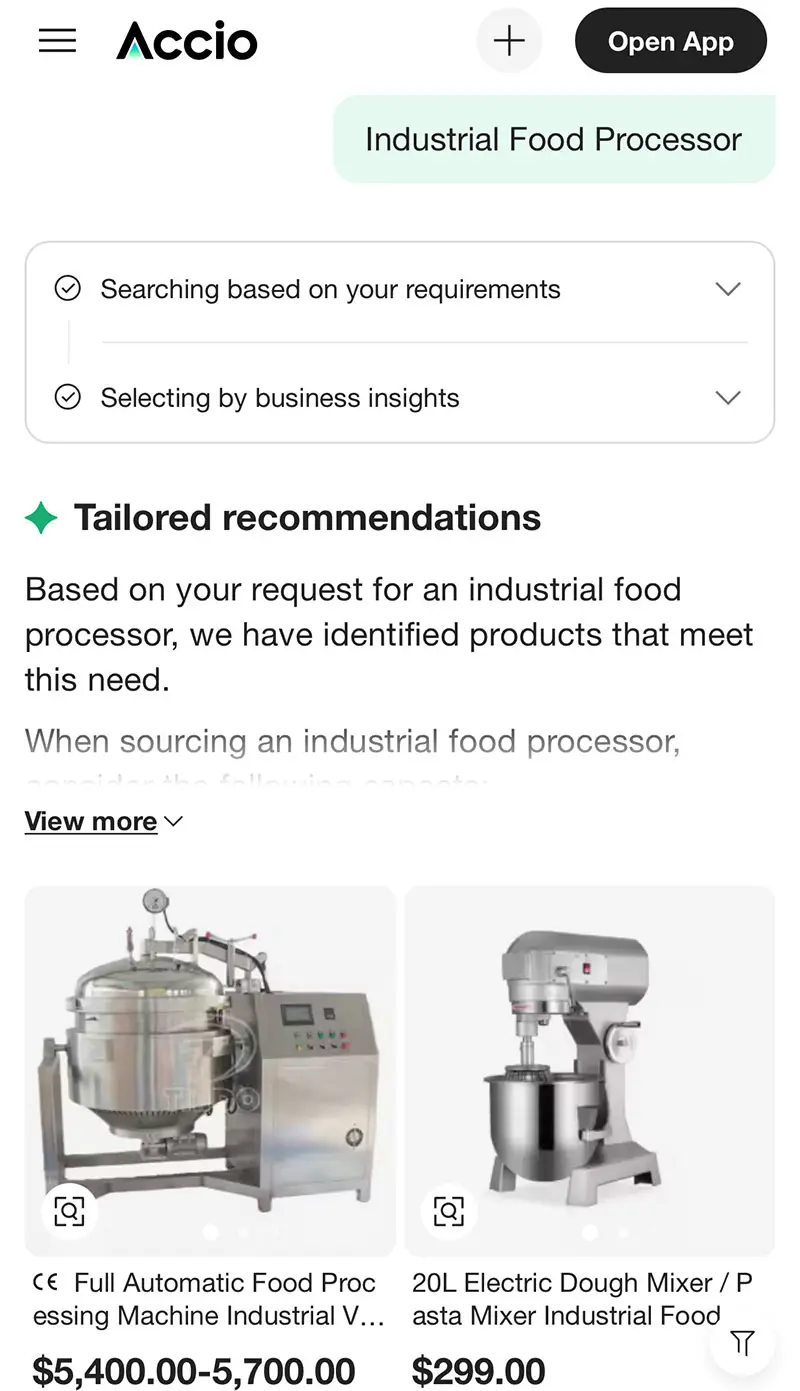800x1391 pixels.
Task: Expand Selecting by business insights
Action: pos(728,398)
